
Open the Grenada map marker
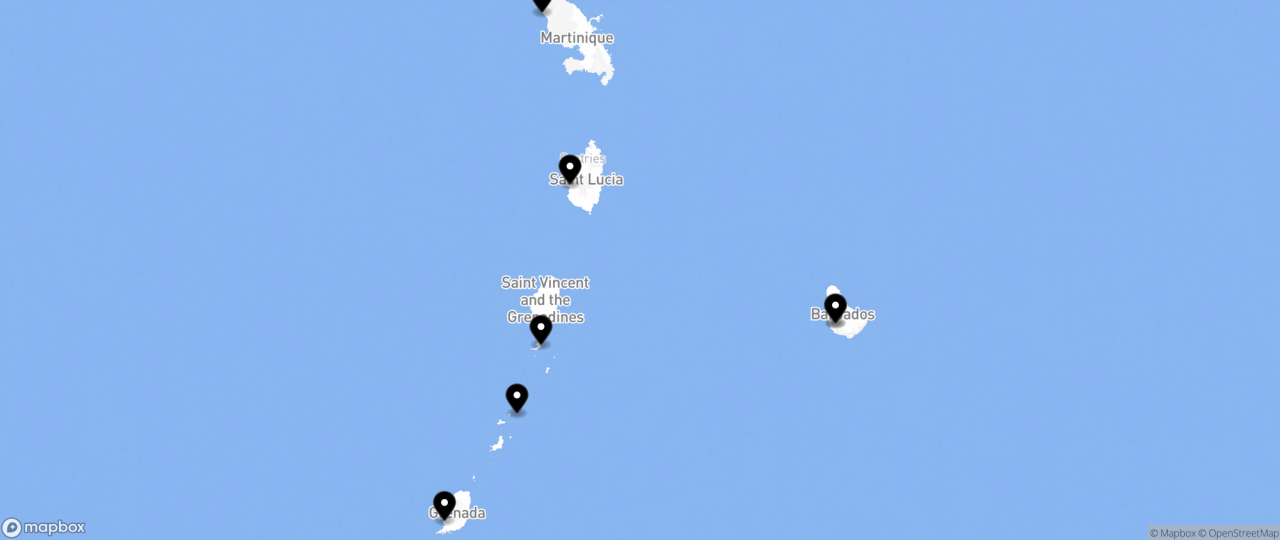tap(444, 504)
